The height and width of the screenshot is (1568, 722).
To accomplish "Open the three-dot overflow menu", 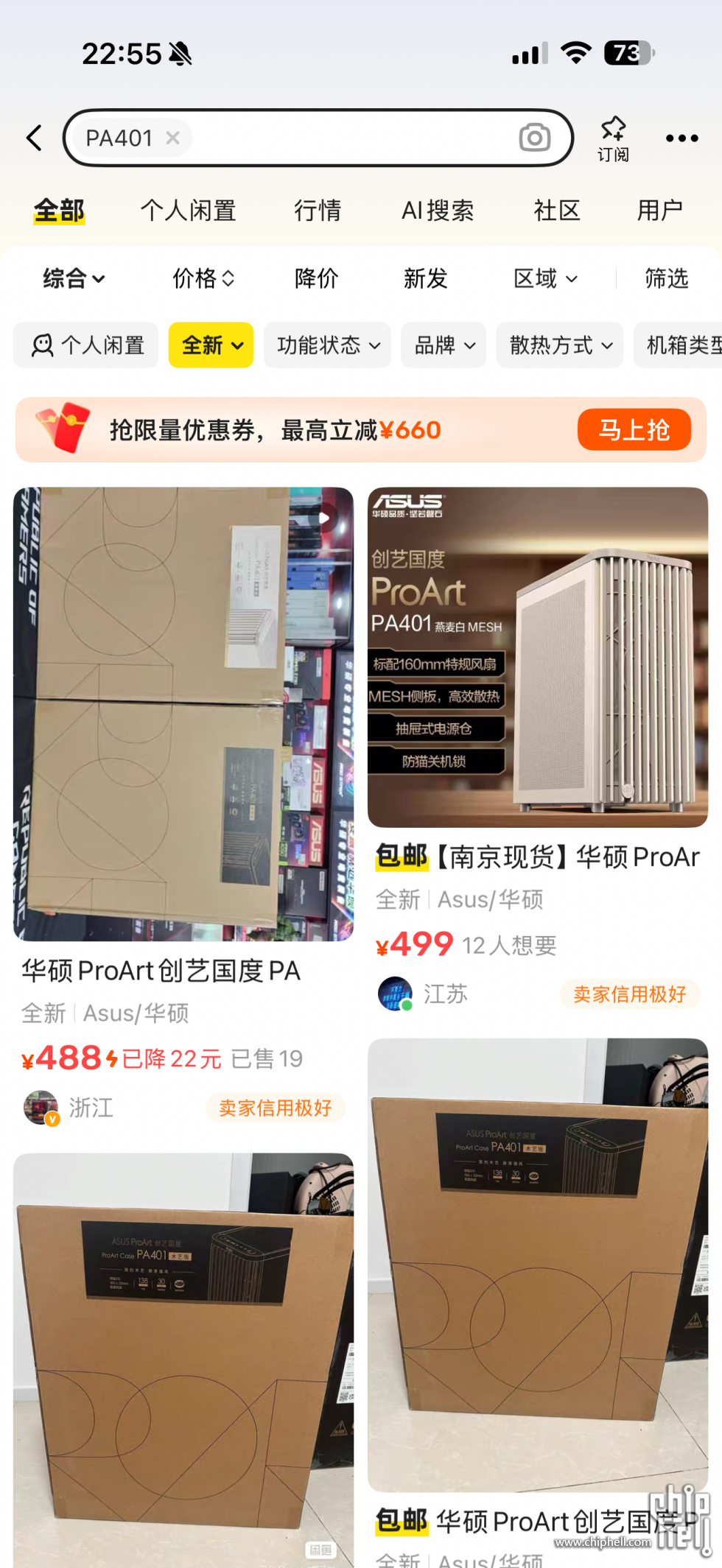I will click(x=681, y=138).
